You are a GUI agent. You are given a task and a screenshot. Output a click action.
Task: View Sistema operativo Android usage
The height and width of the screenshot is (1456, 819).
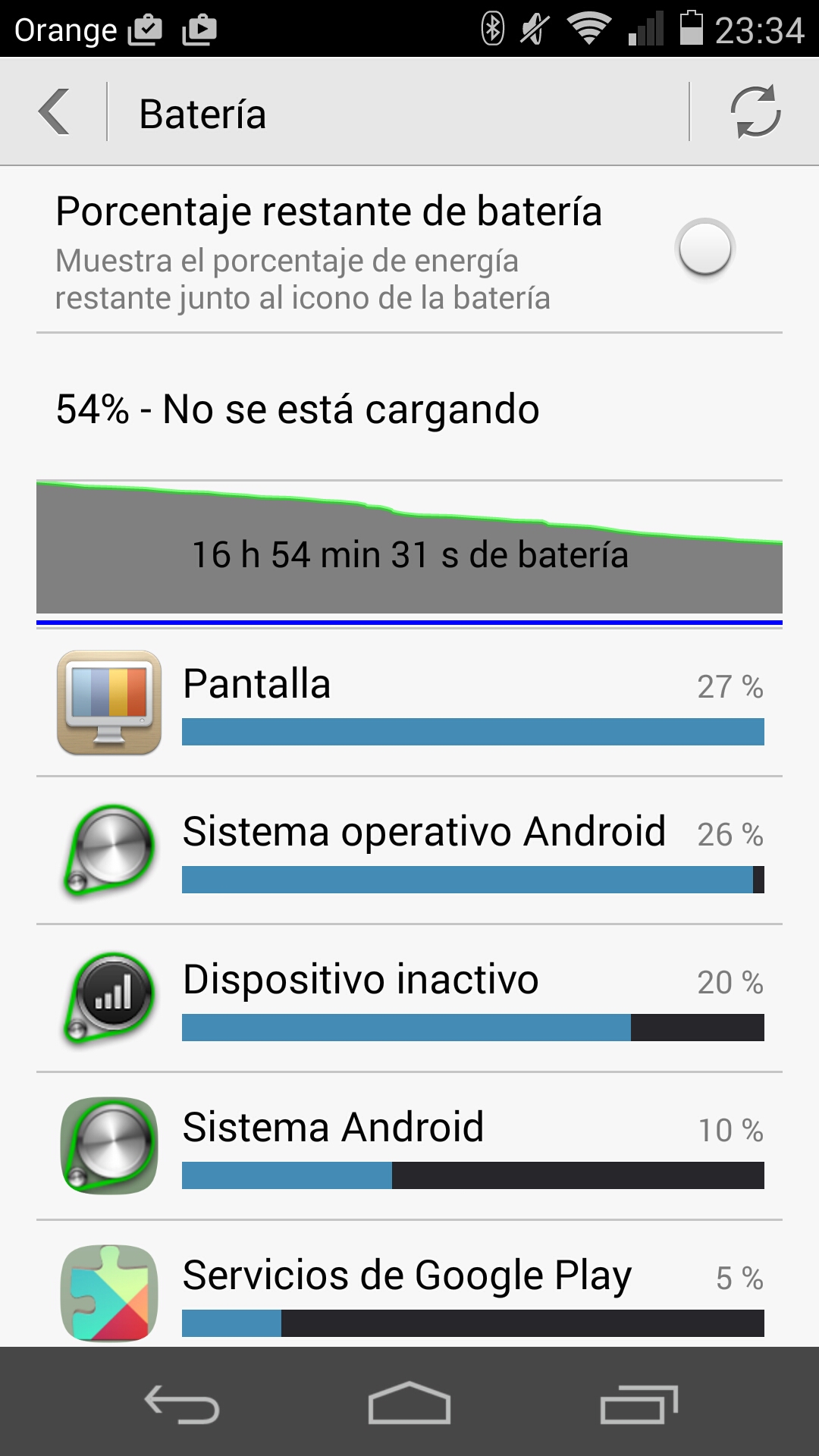click(409, 850)
